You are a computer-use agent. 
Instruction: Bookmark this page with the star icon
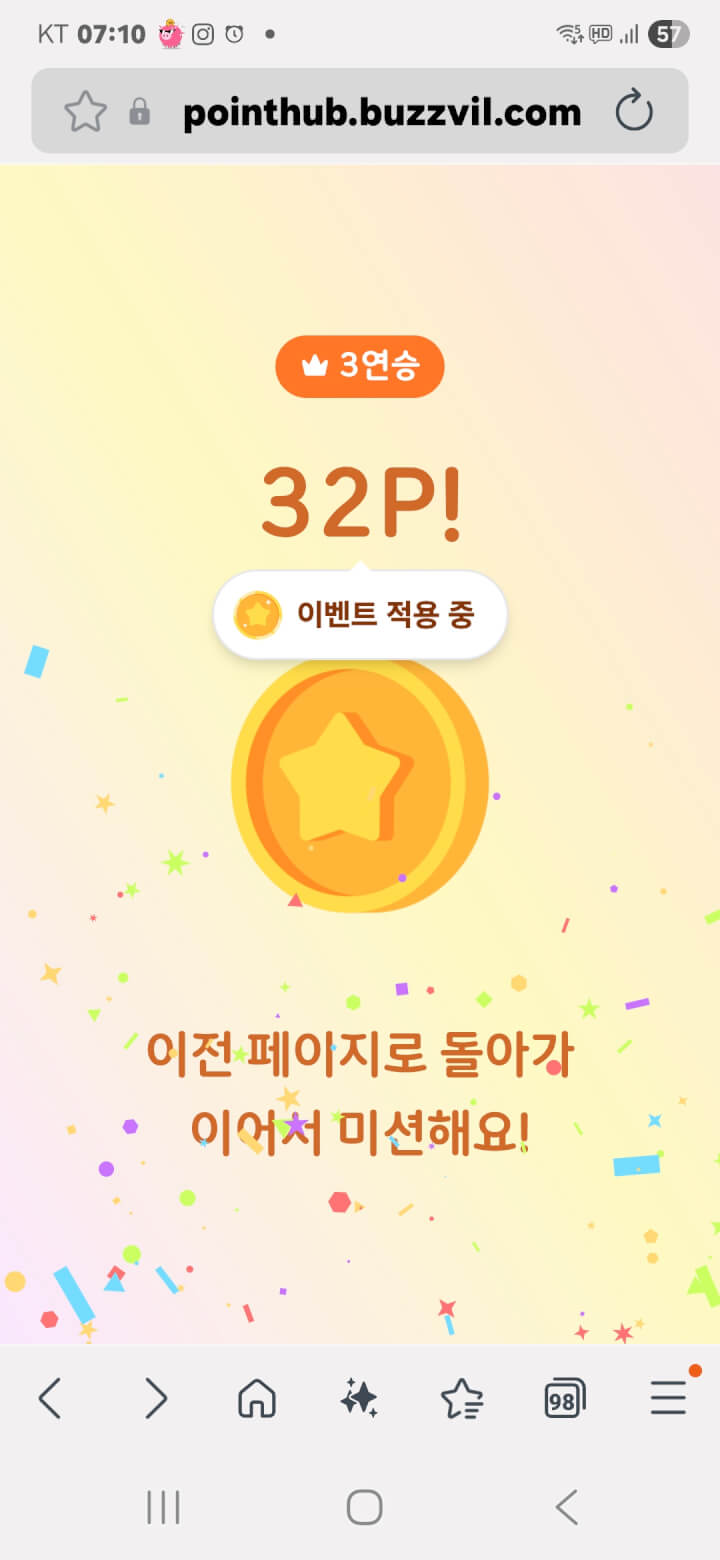coord(85,111)
